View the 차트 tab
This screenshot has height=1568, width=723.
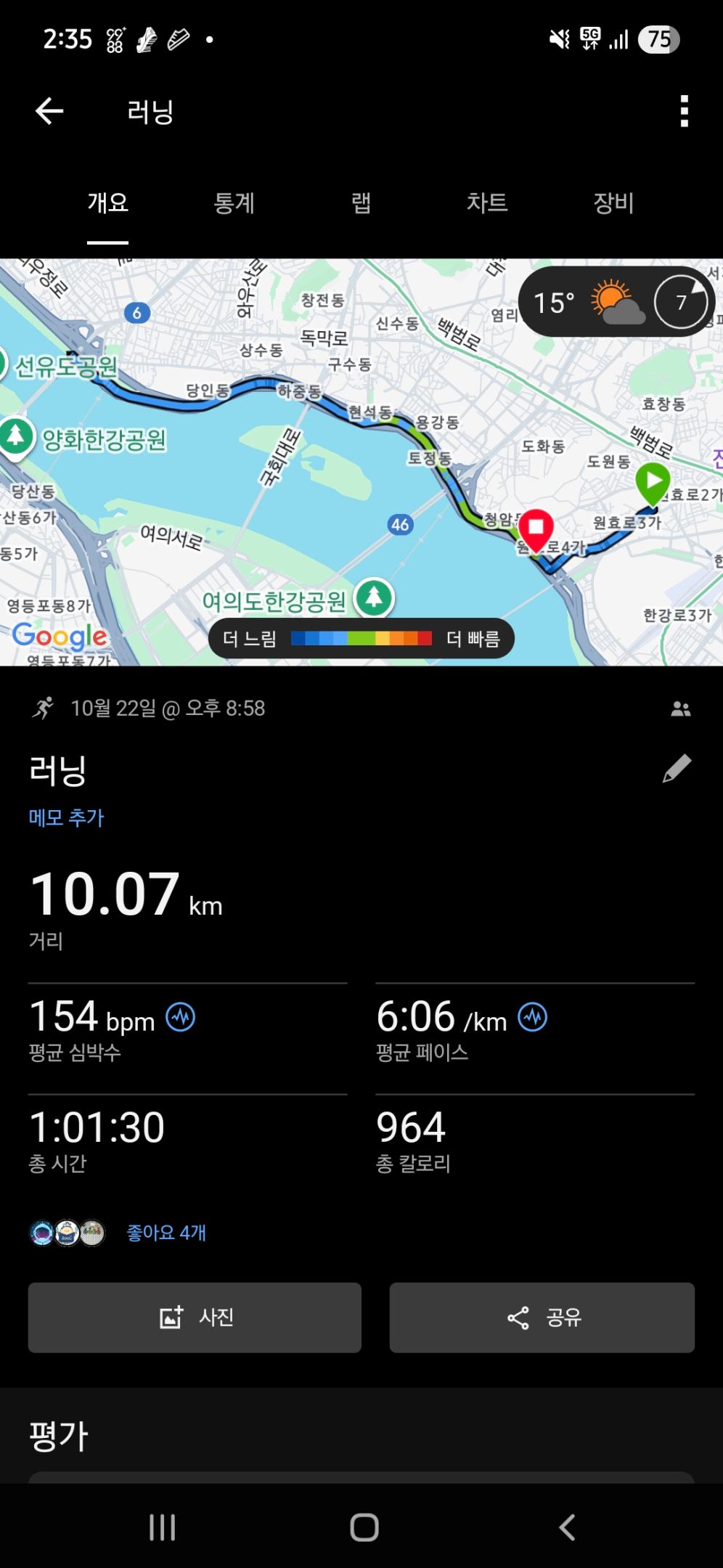(x=486, y=203)
